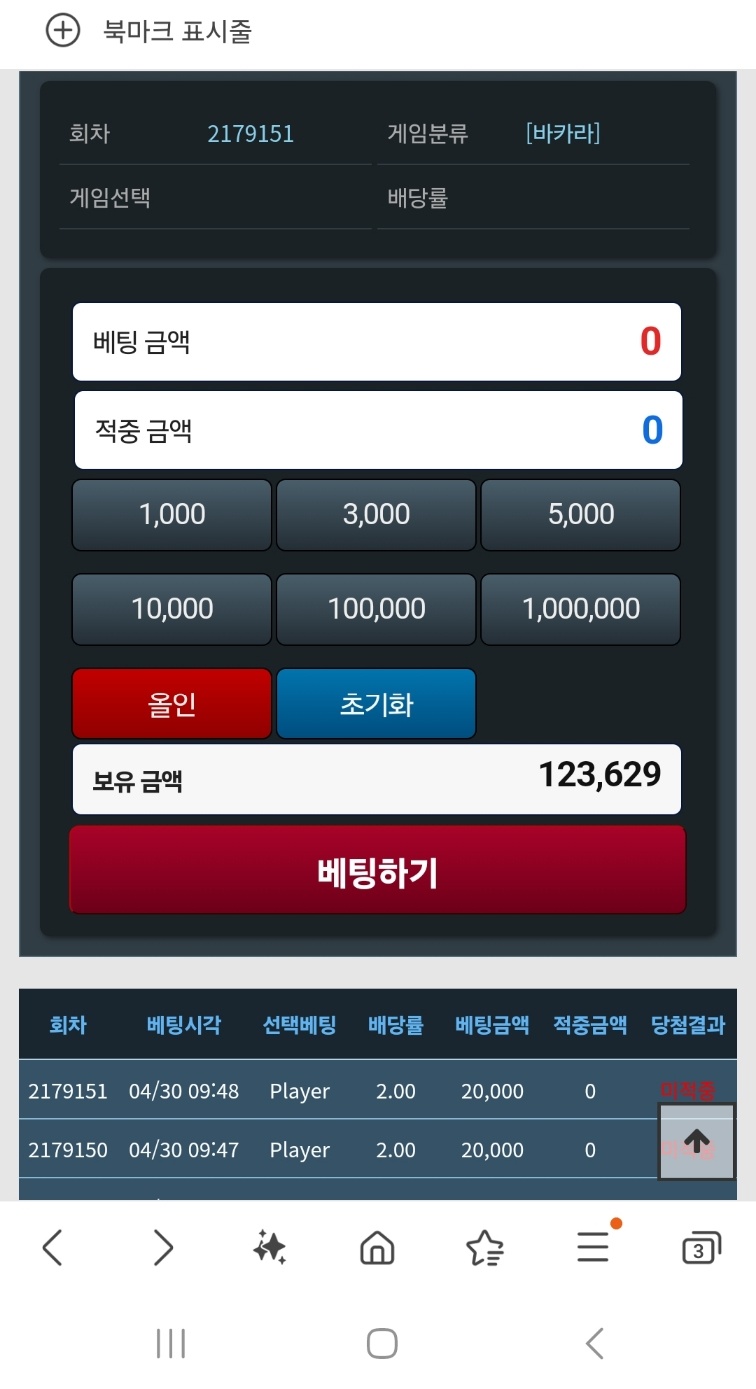Choose the 10,000 amount button
Image resolution: width=756 pixels, height=1389 pixels.
172,609
